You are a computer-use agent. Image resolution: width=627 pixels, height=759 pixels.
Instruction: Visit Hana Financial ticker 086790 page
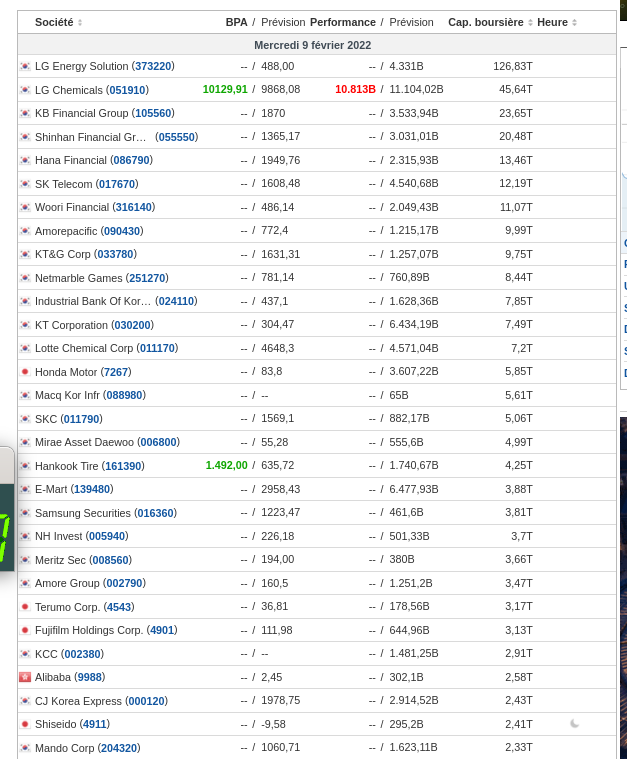click(131, 160)
